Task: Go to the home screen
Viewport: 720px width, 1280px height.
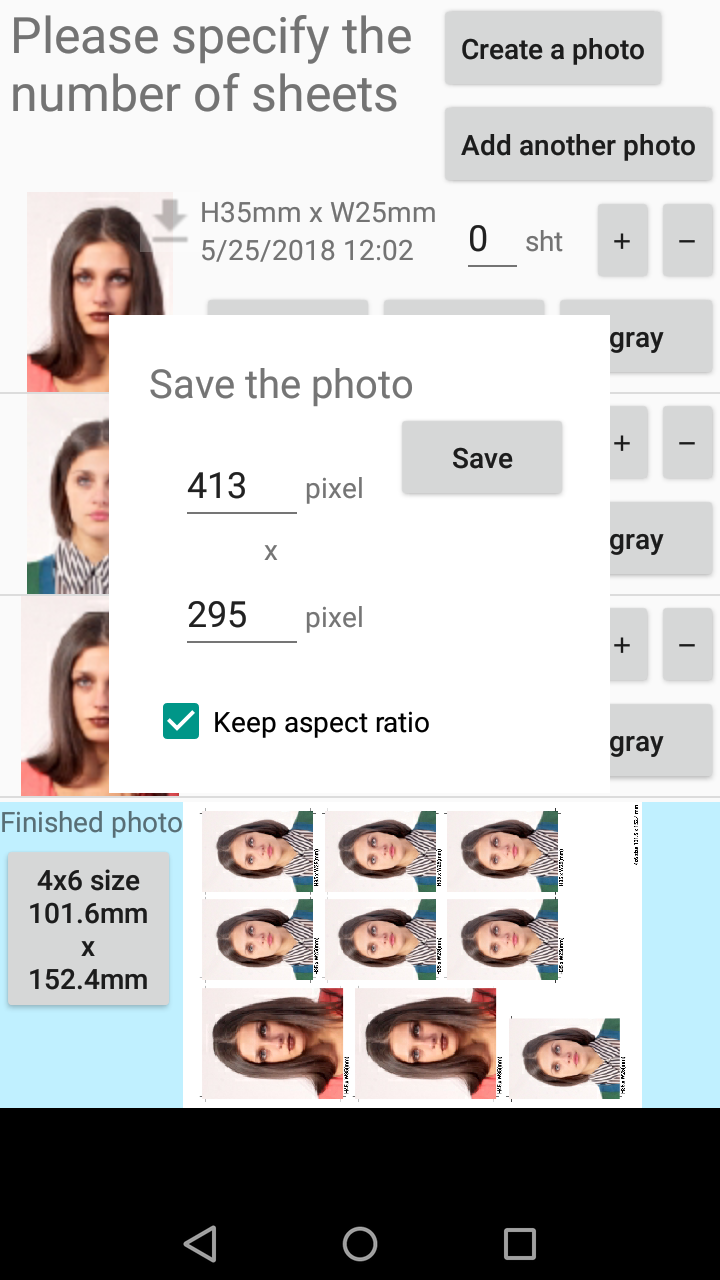Action: 360,1244
